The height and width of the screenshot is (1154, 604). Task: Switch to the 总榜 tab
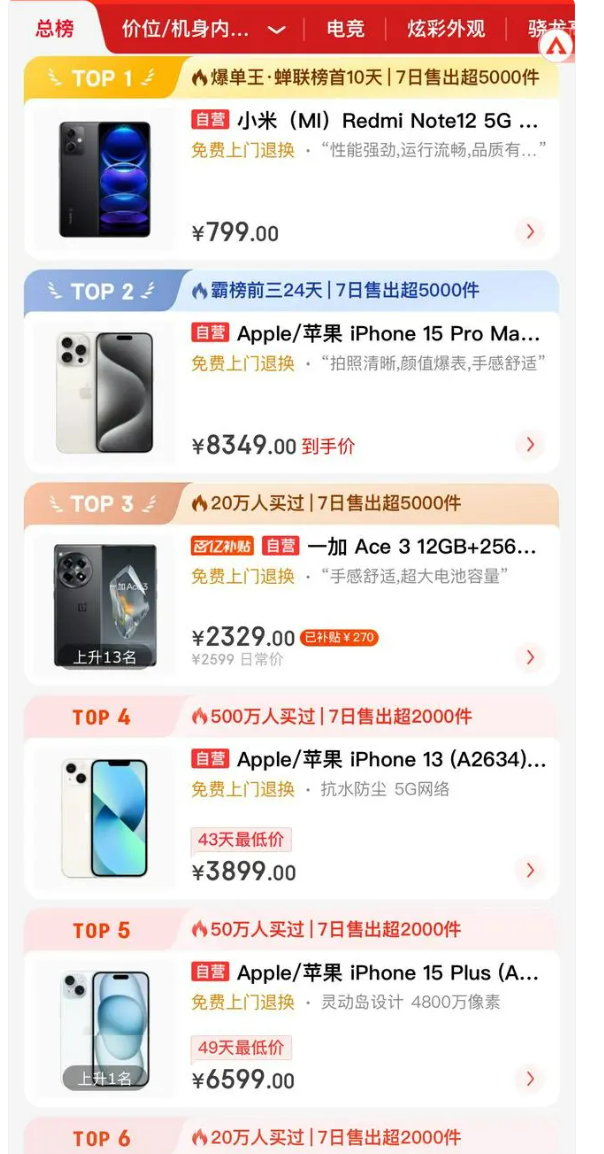[x=54, y=28]
